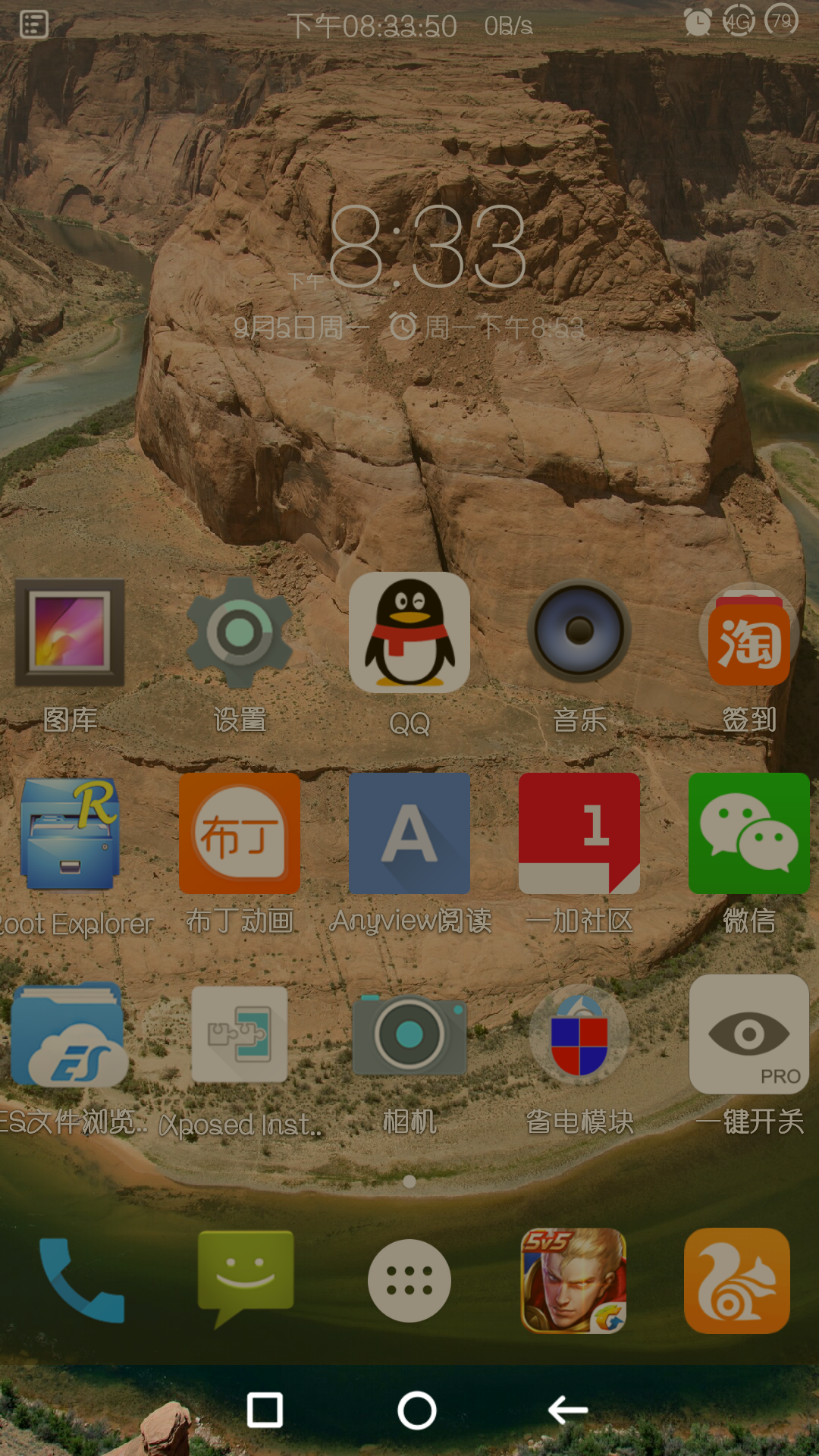
Task: Launch 微信 WeChat
Action: click(x=749, y=834)
